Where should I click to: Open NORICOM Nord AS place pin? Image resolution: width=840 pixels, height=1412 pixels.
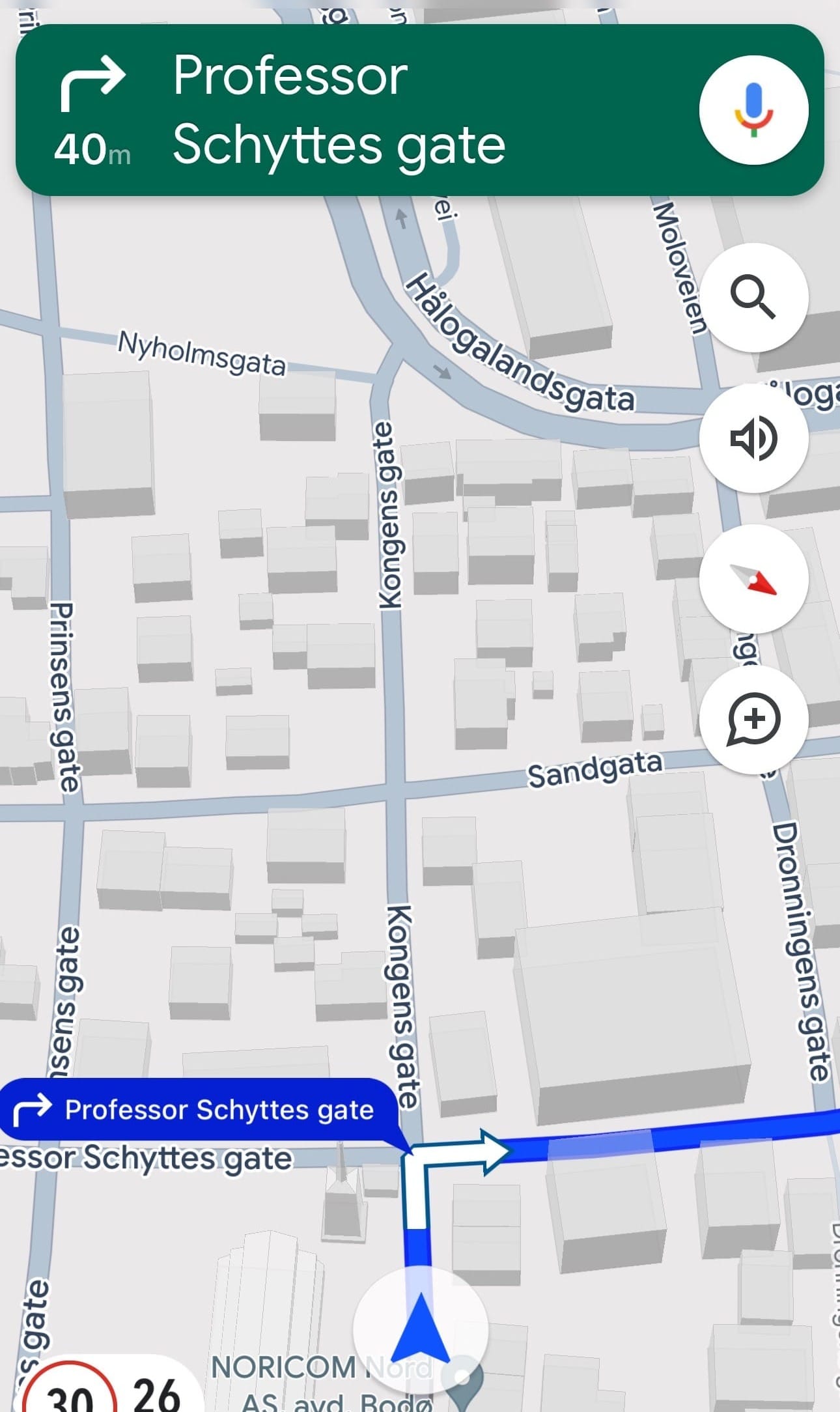(x=463, y=1376)
